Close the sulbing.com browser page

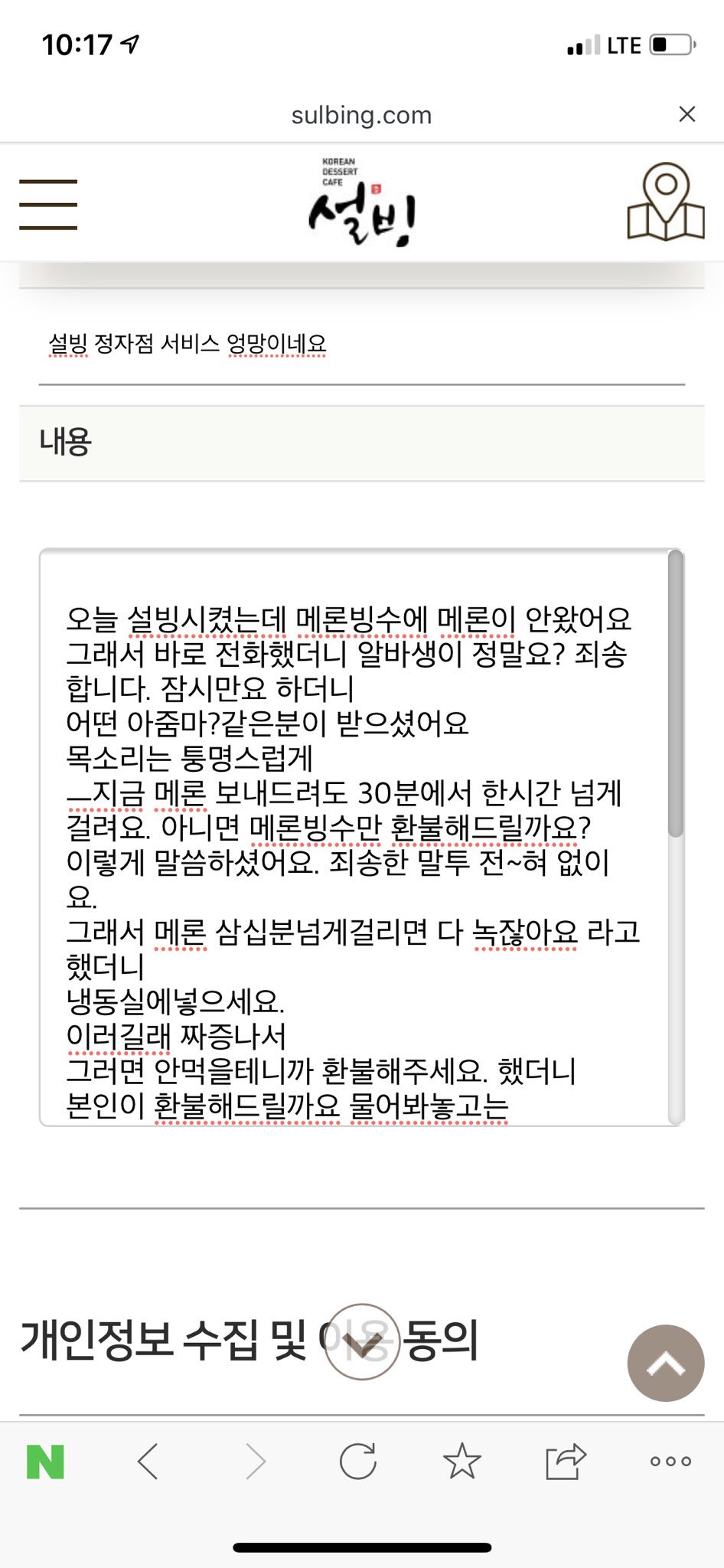tap(686, 115)
